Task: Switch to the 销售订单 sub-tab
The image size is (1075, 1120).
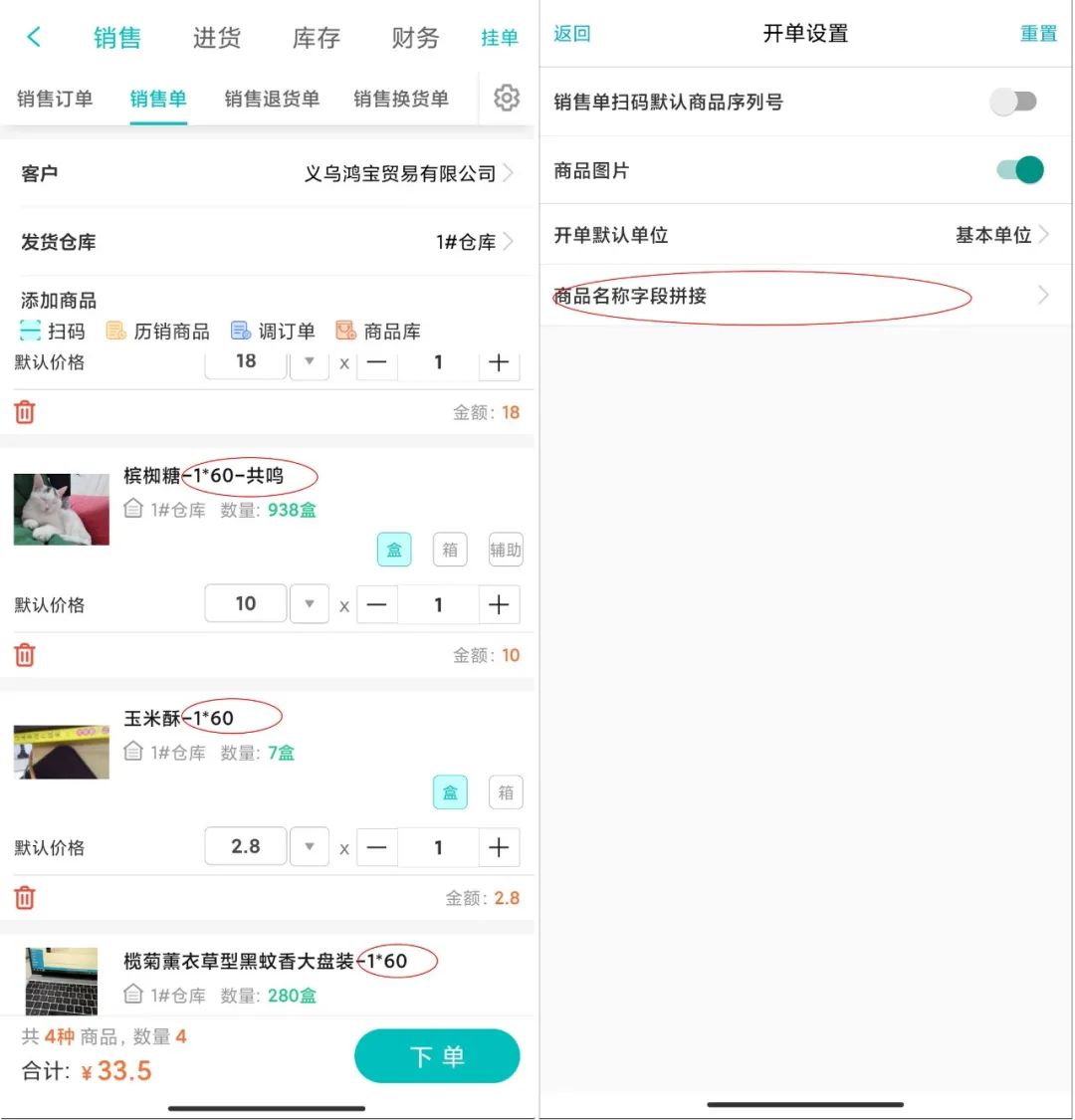Action: tap(55, 99)
